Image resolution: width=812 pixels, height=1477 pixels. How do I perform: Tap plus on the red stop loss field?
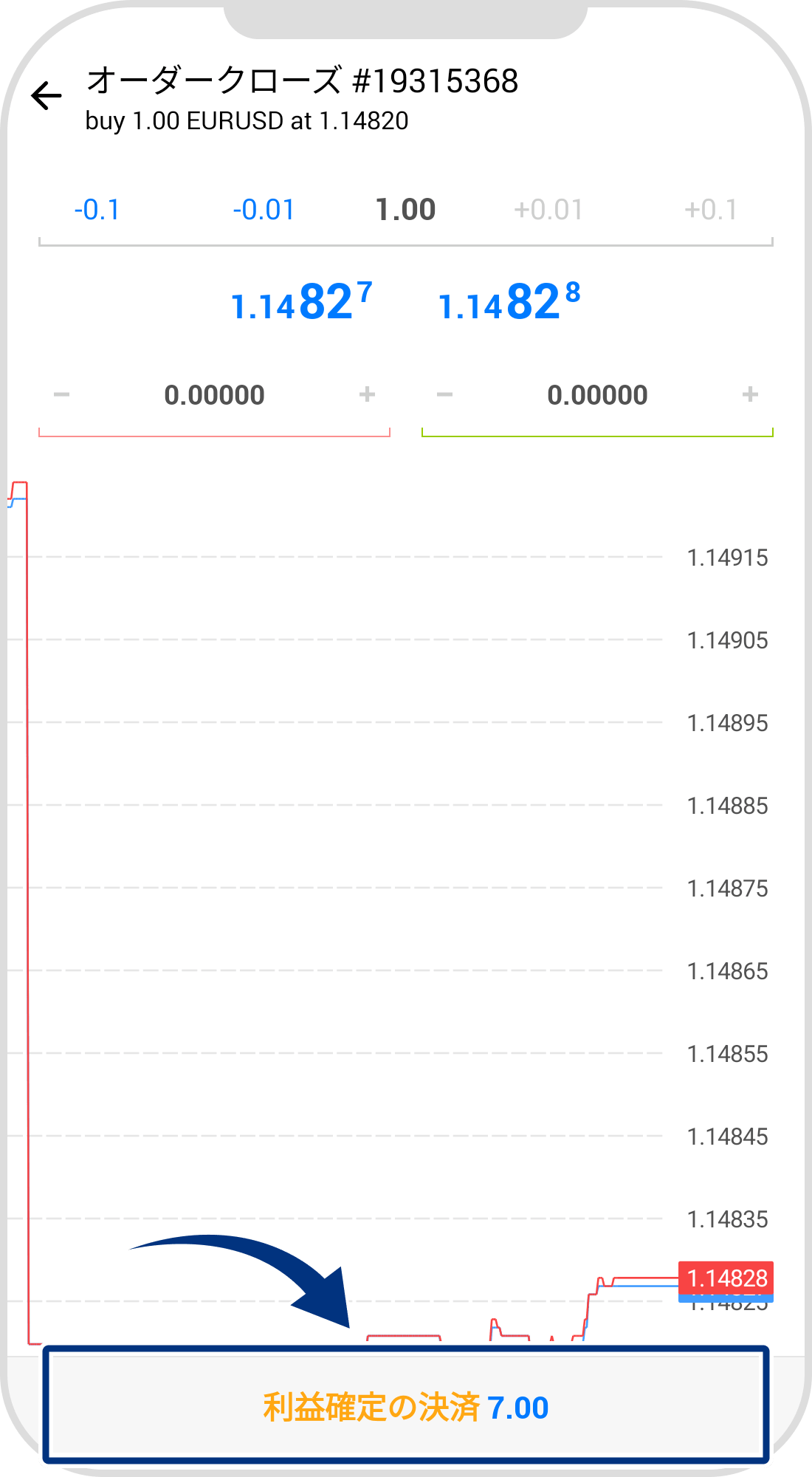[x=367, y=395]
